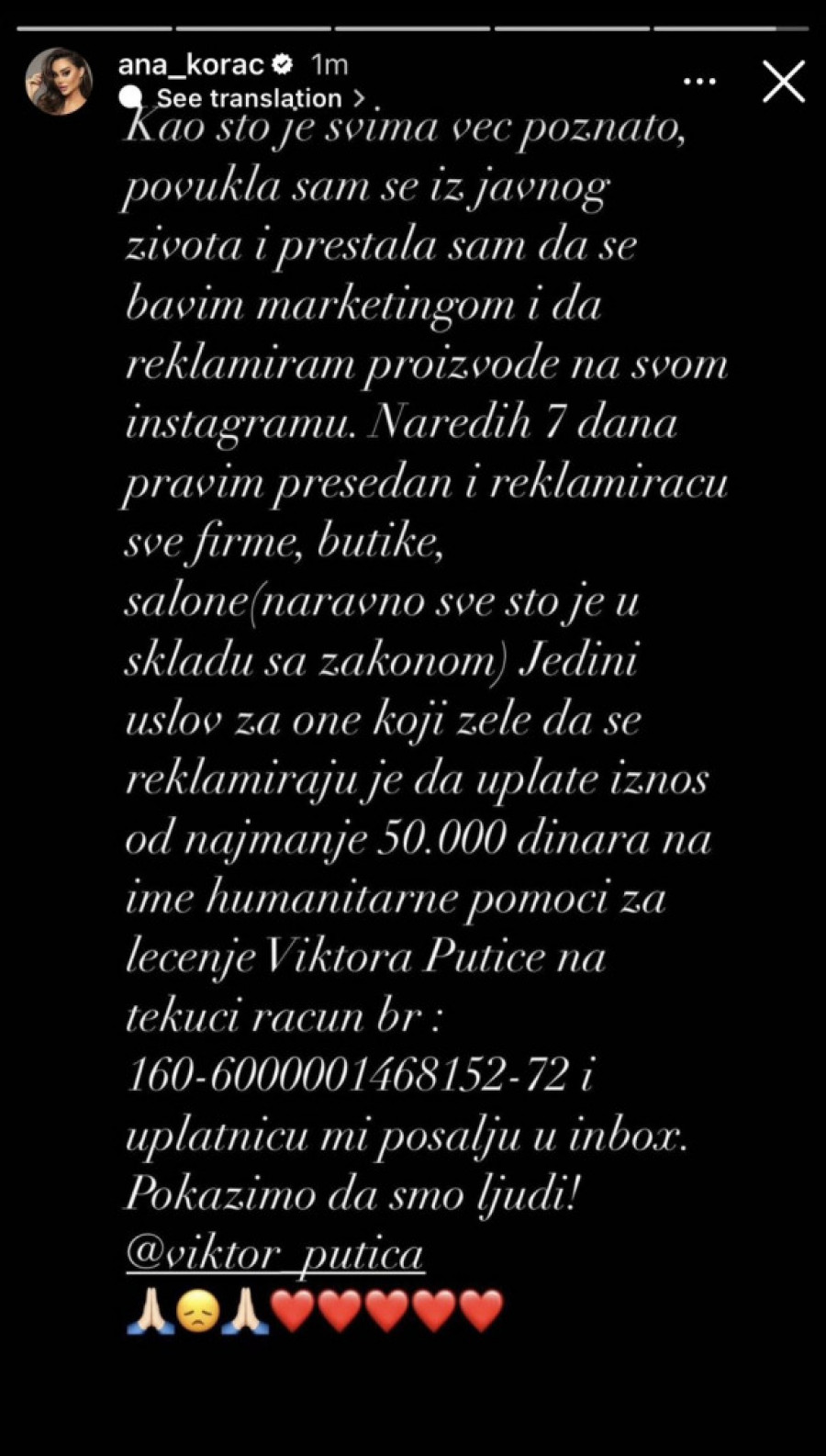
Task: Close the story viewer
Action: pyautogui.click(x=784, y=82)
